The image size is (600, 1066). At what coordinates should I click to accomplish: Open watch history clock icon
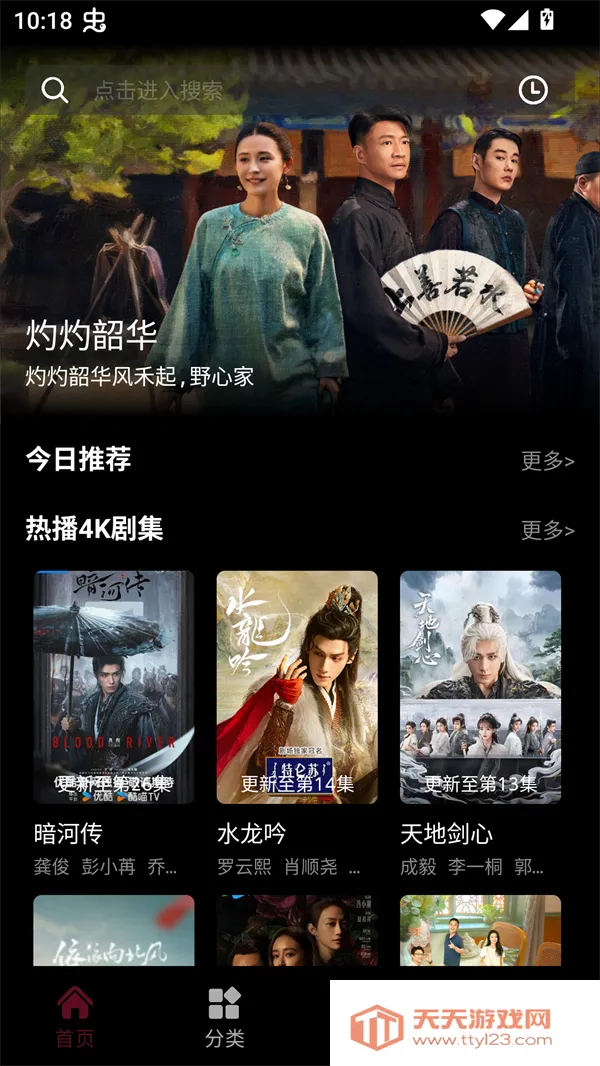click(x=533, y=91)
